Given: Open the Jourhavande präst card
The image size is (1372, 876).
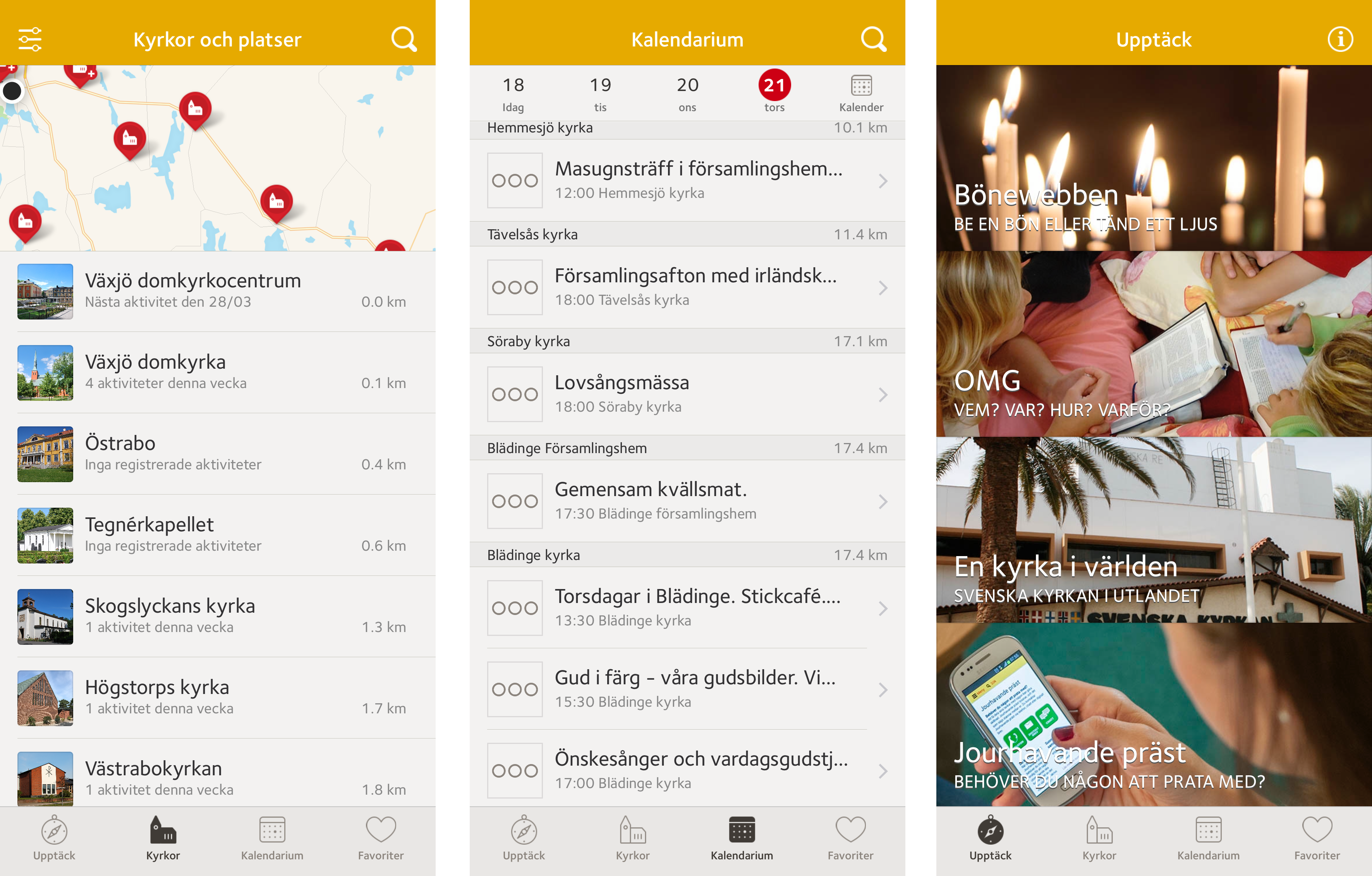Looking at the screenshot, I should [1154, 715].
